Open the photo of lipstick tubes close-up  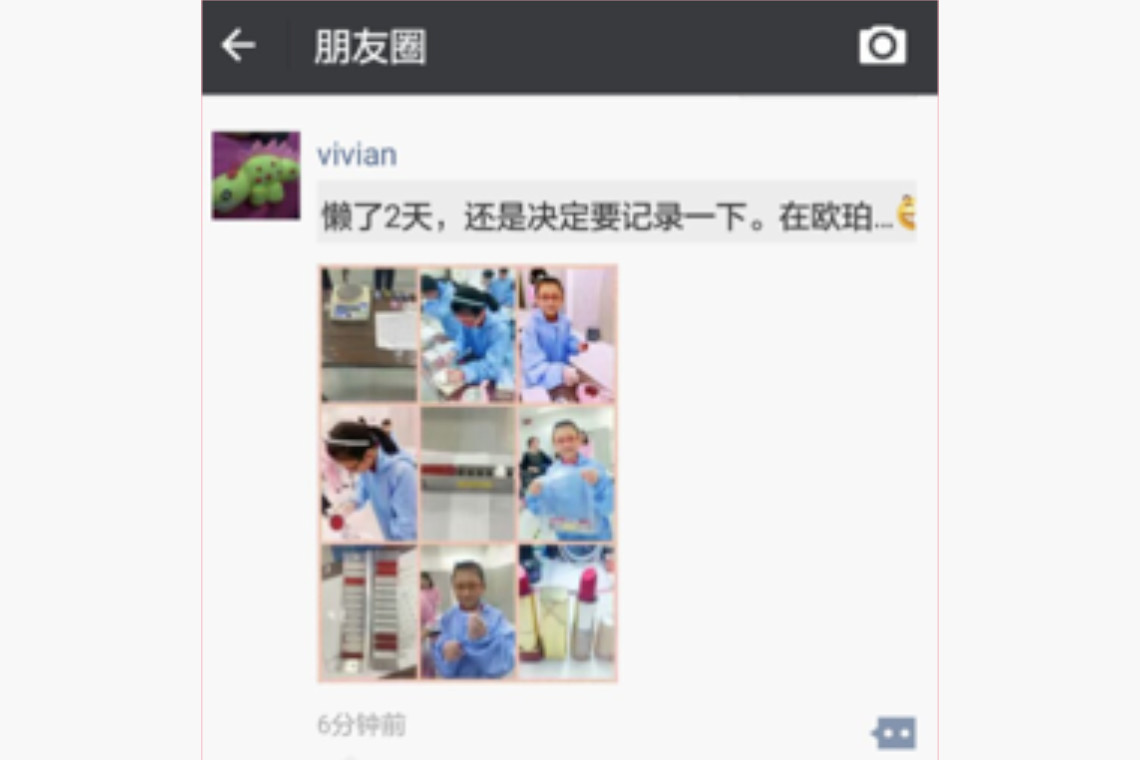pyautogui.click(x=566, y=612)
